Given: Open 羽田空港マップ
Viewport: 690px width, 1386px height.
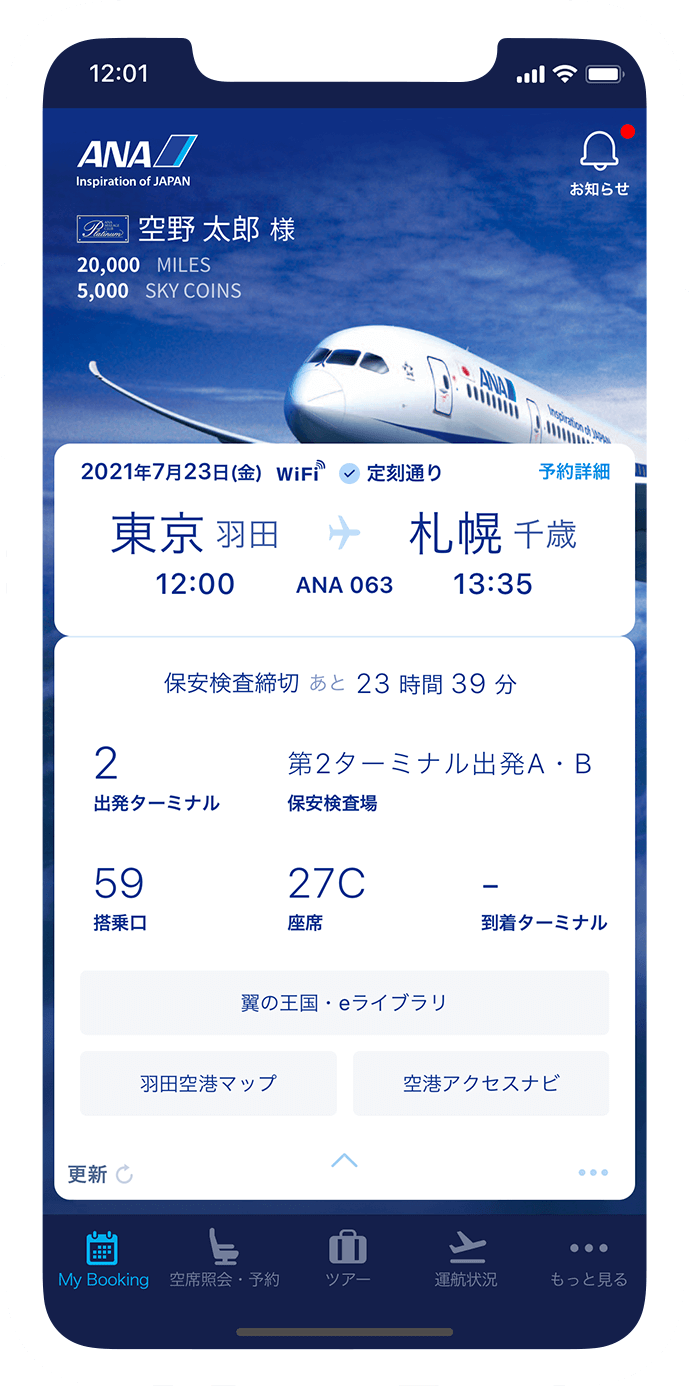Looking at the screenshot, I should tap(208, 1083).
